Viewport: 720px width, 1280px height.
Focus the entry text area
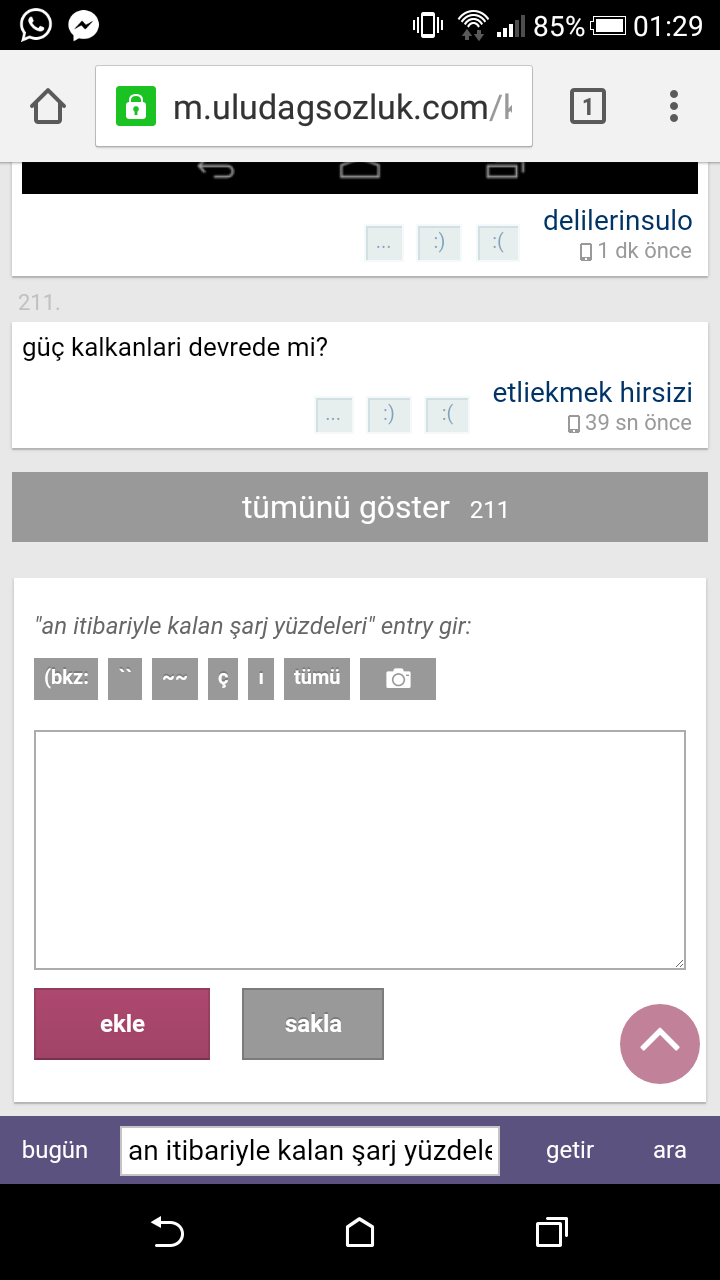click(x=360, y=850)
